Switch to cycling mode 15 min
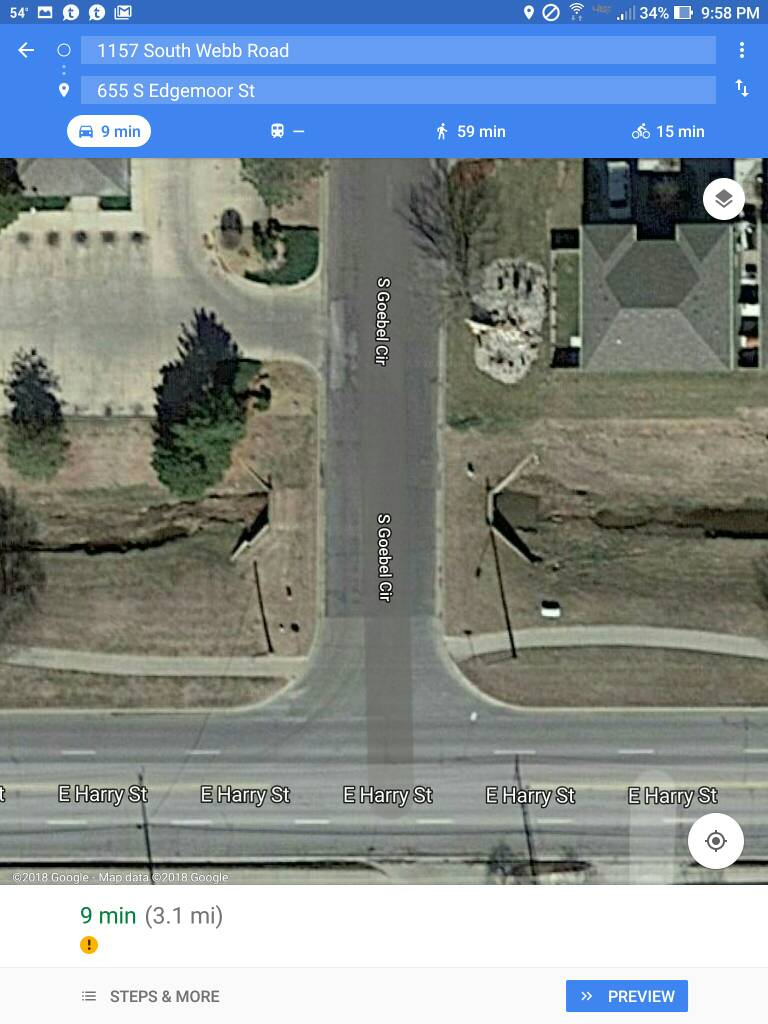Screen dimensions: 768x1024 pos(668,132)
